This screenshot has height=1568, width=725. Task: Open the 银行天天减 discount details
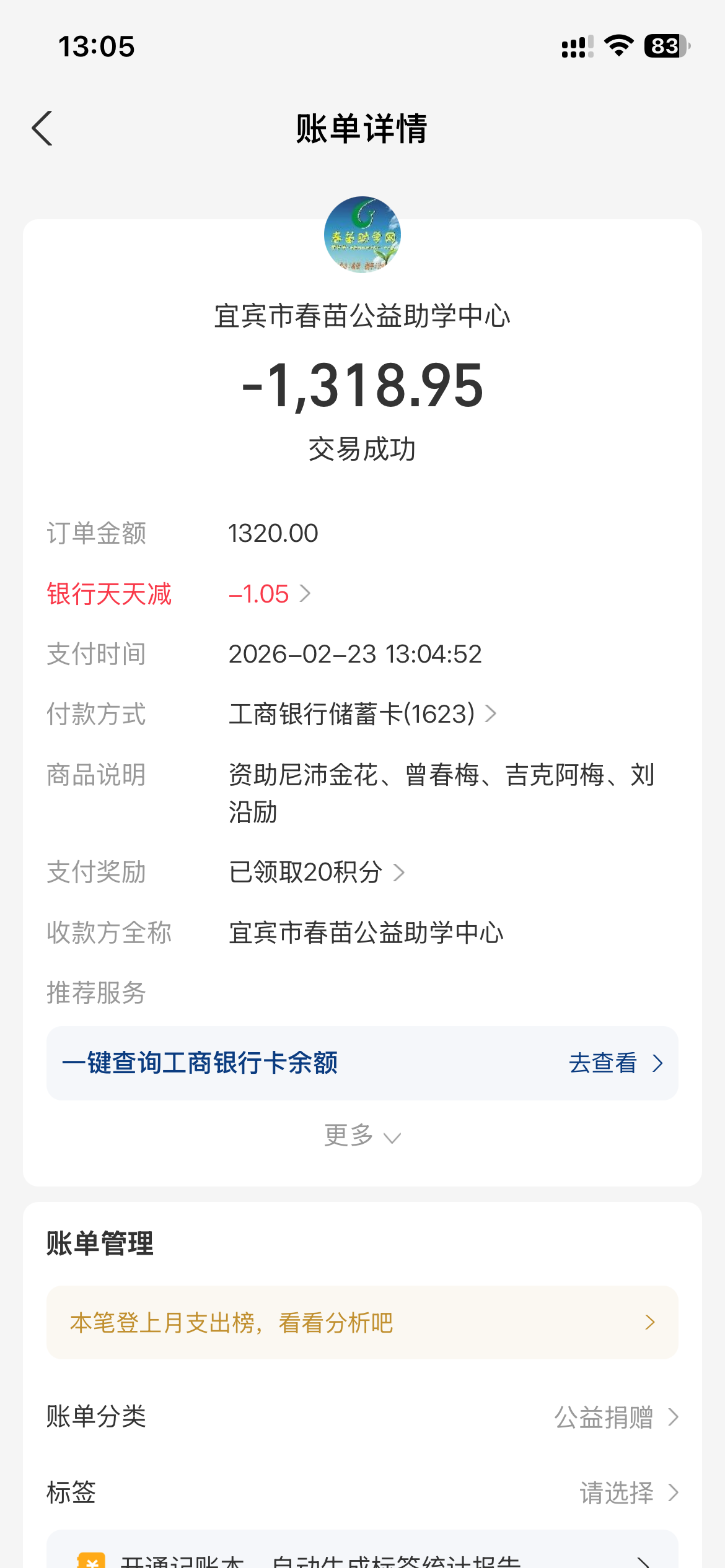pos(270,594)
